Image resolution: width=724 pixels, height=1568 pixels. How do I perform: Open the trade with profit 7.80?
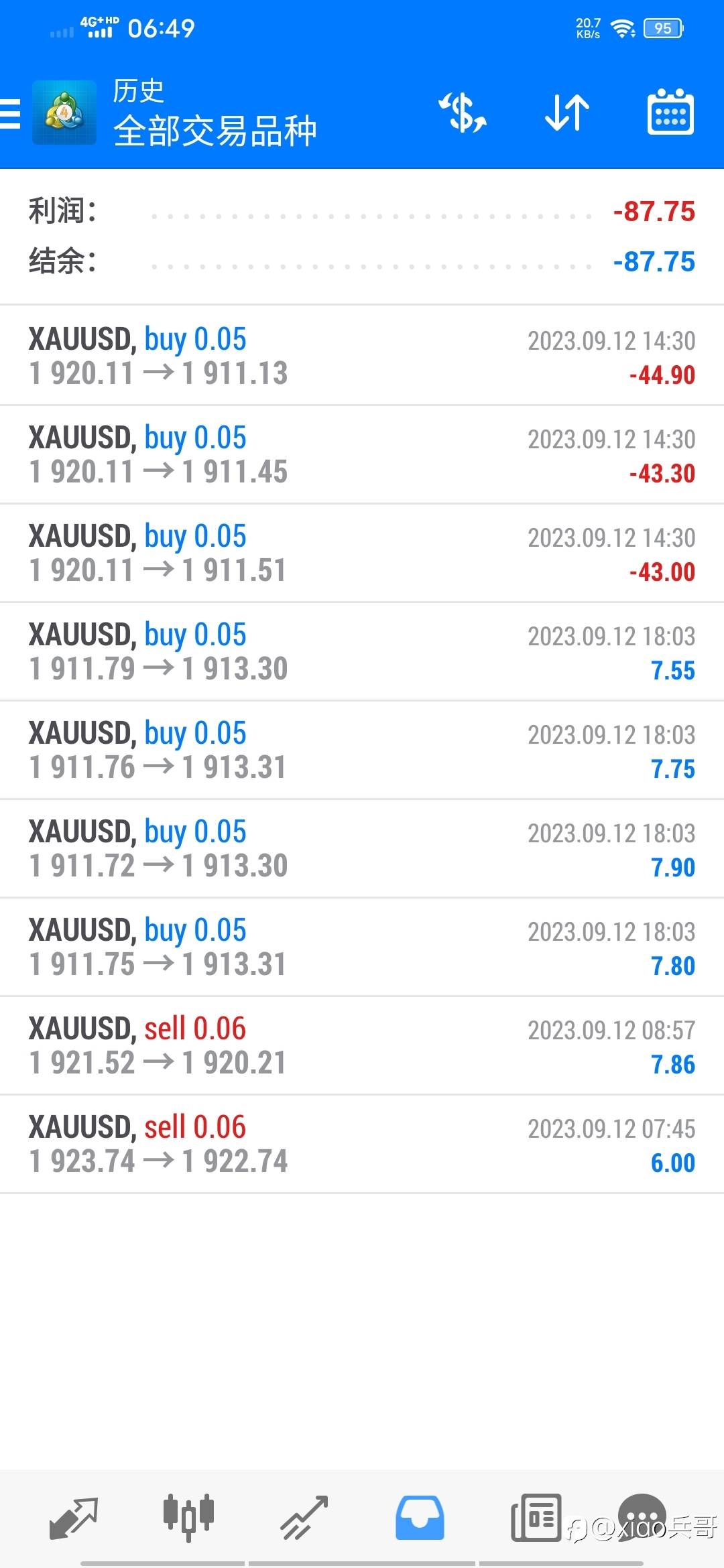coord(362,947)
